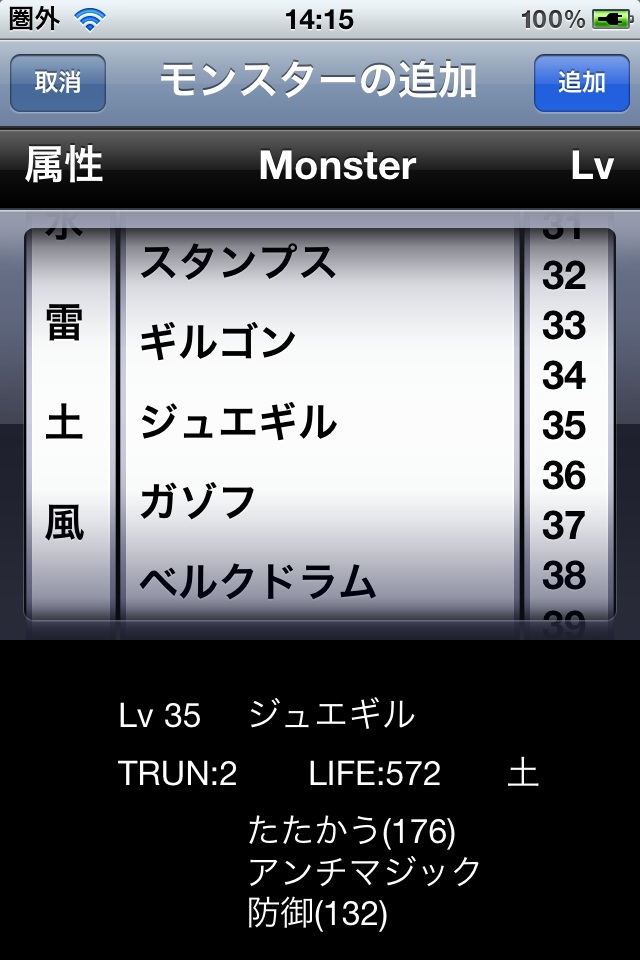Screen dimensions: 640x960
Task: Tap the 取消 cancel button
Action: [x=58, y=82]
